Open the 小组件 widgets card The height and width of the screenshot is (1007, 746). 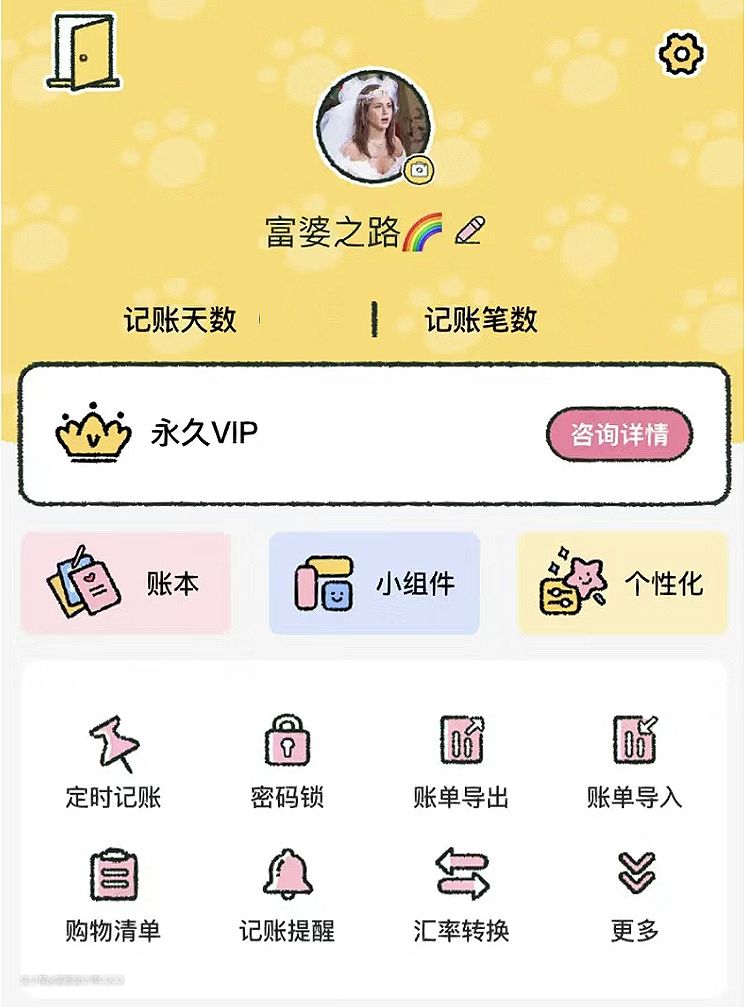(x=374, y=584)
